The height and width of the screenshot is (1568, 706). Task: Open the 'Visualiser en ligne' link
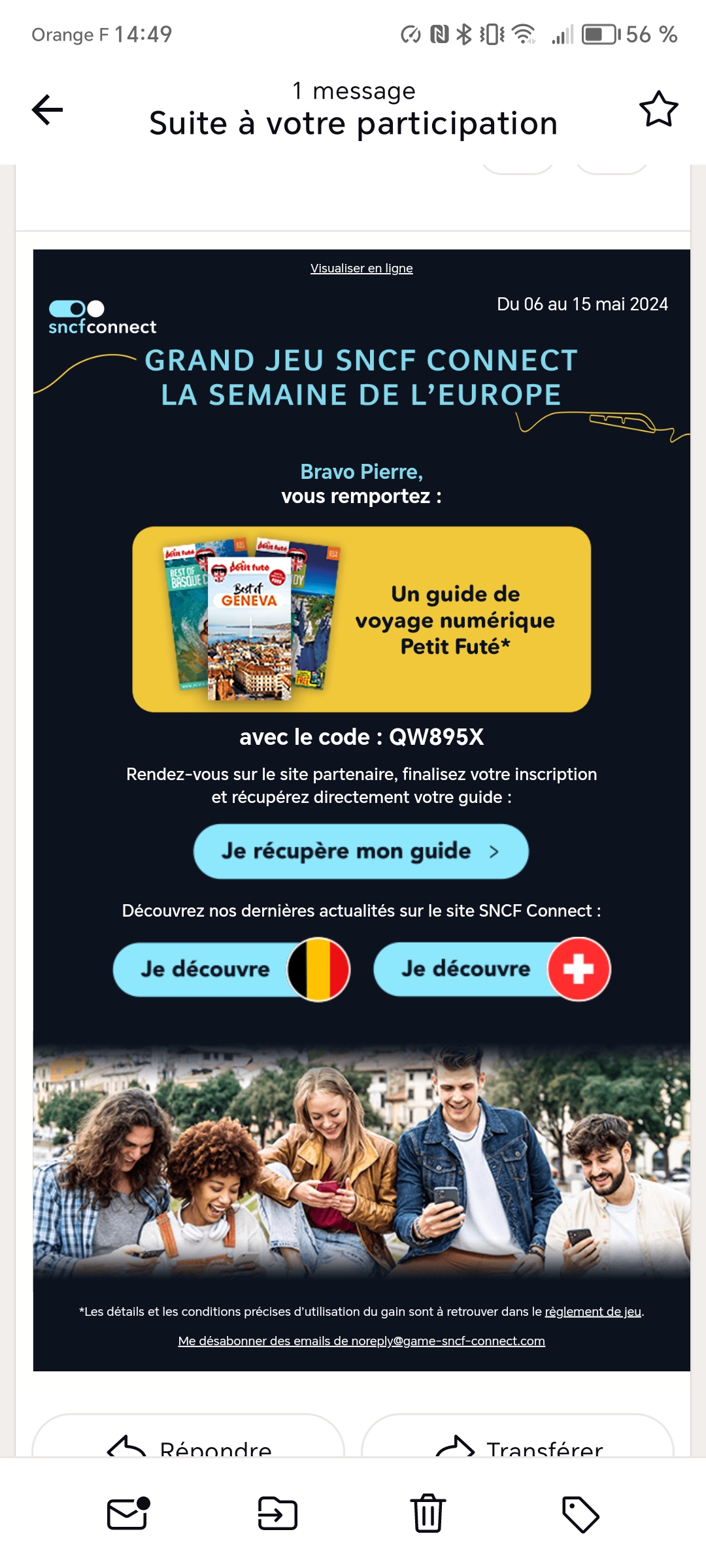click(x=361, y=269)
